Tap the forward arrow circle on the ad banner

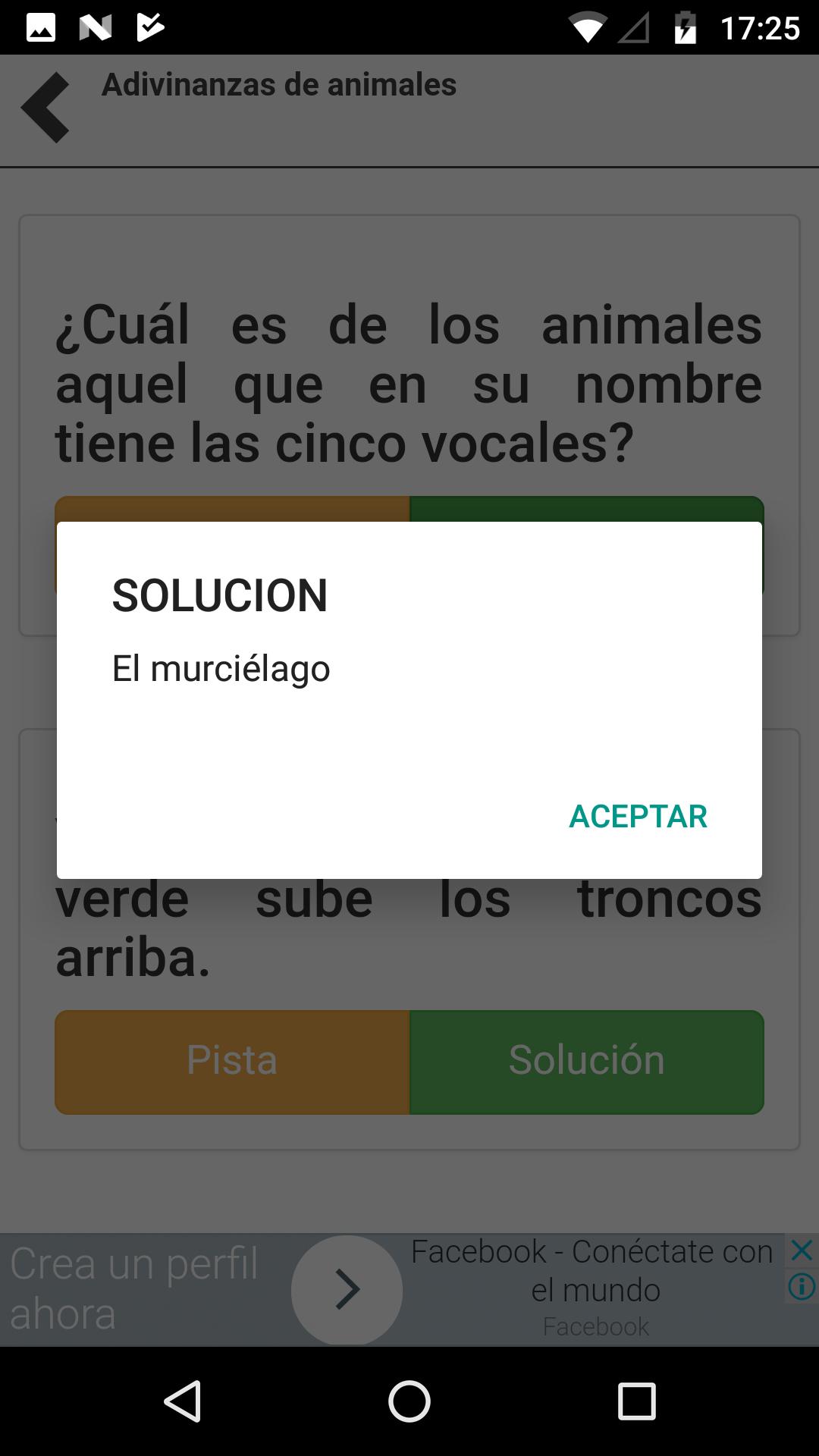click(347, 1291)
